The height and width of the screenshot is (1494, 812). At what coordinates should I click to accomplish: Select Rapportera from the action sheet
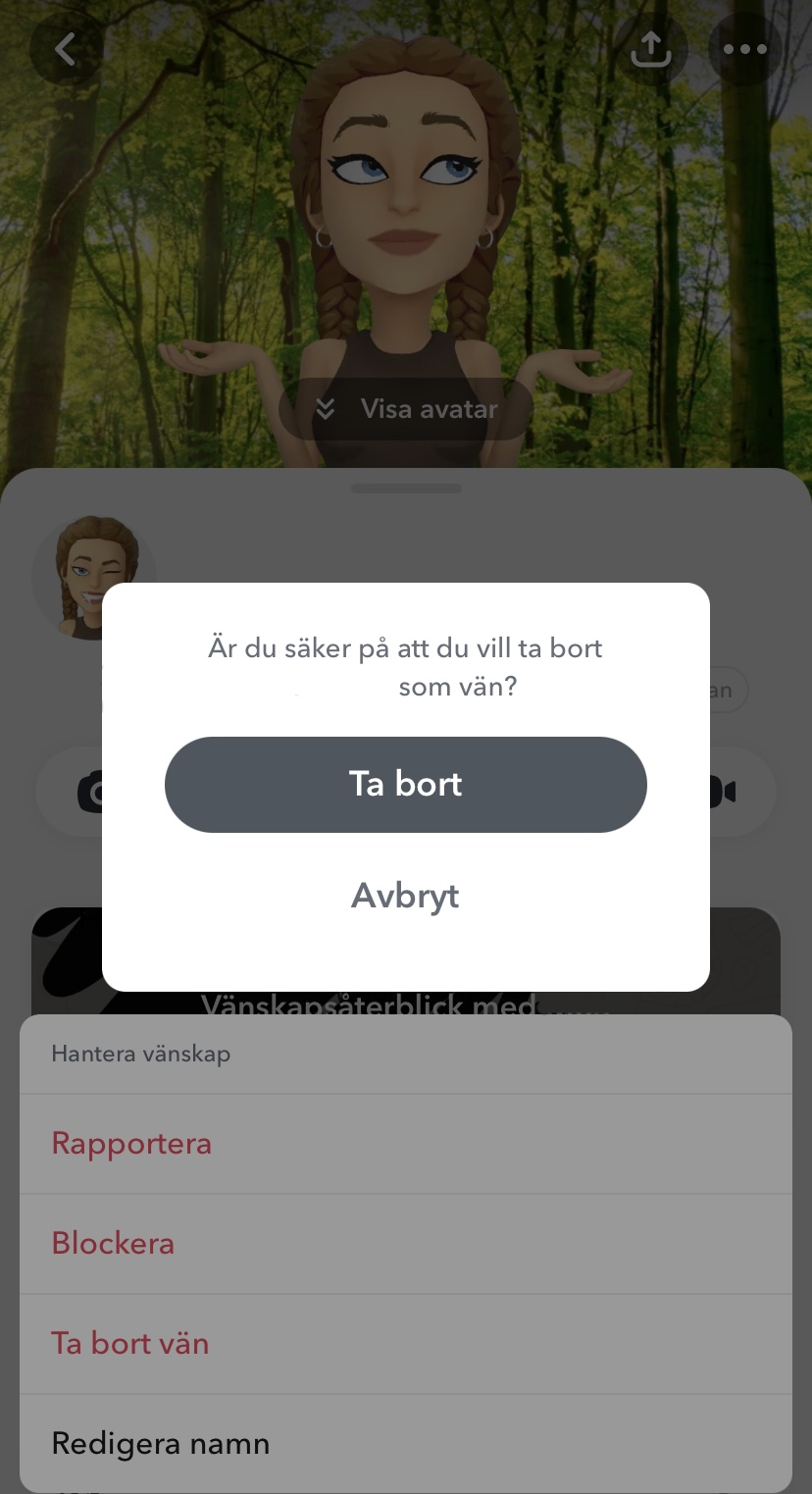pos(131,1144)
